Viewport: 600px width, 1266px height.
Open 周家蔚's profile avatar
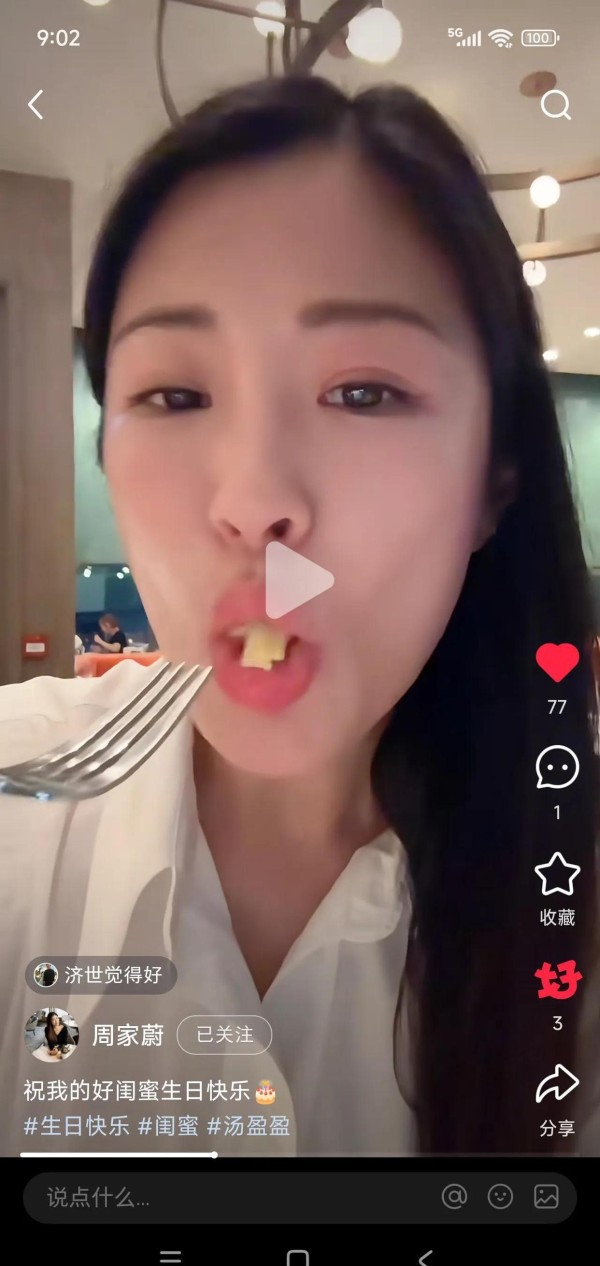(51, 1035)
